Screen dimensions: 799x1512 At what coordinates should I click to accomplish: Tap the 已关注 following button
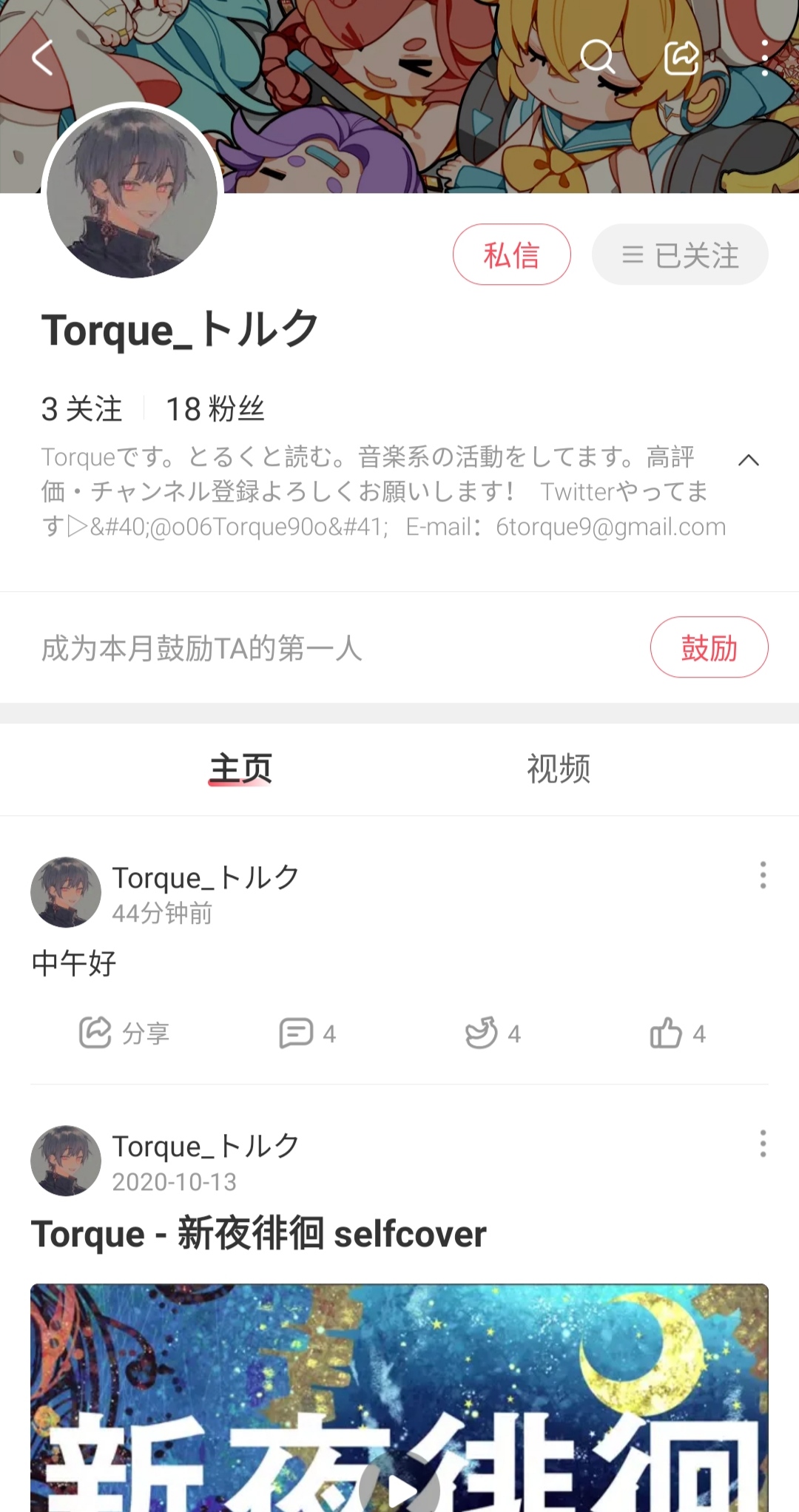[x=679, y=254]
